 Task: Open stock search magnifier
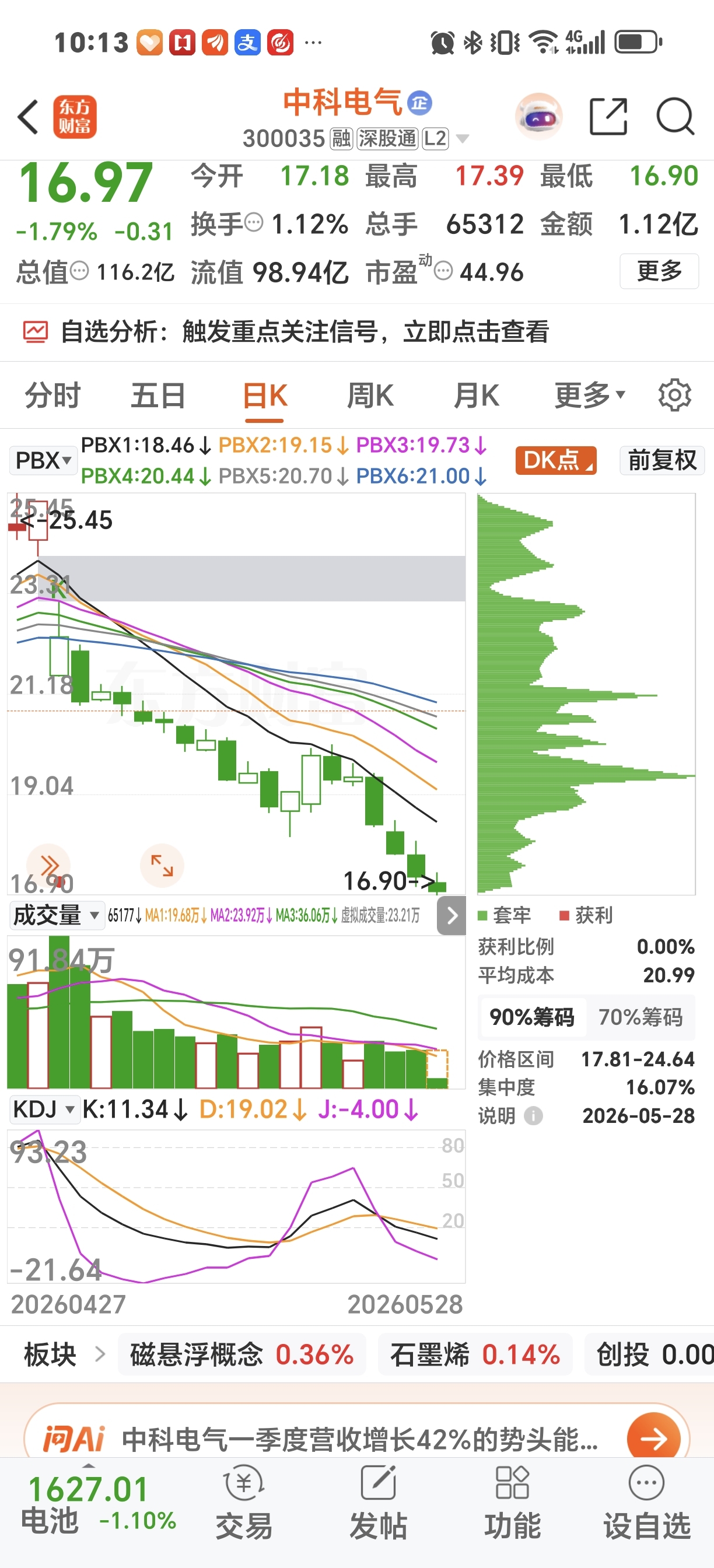[x=675, y=116]
